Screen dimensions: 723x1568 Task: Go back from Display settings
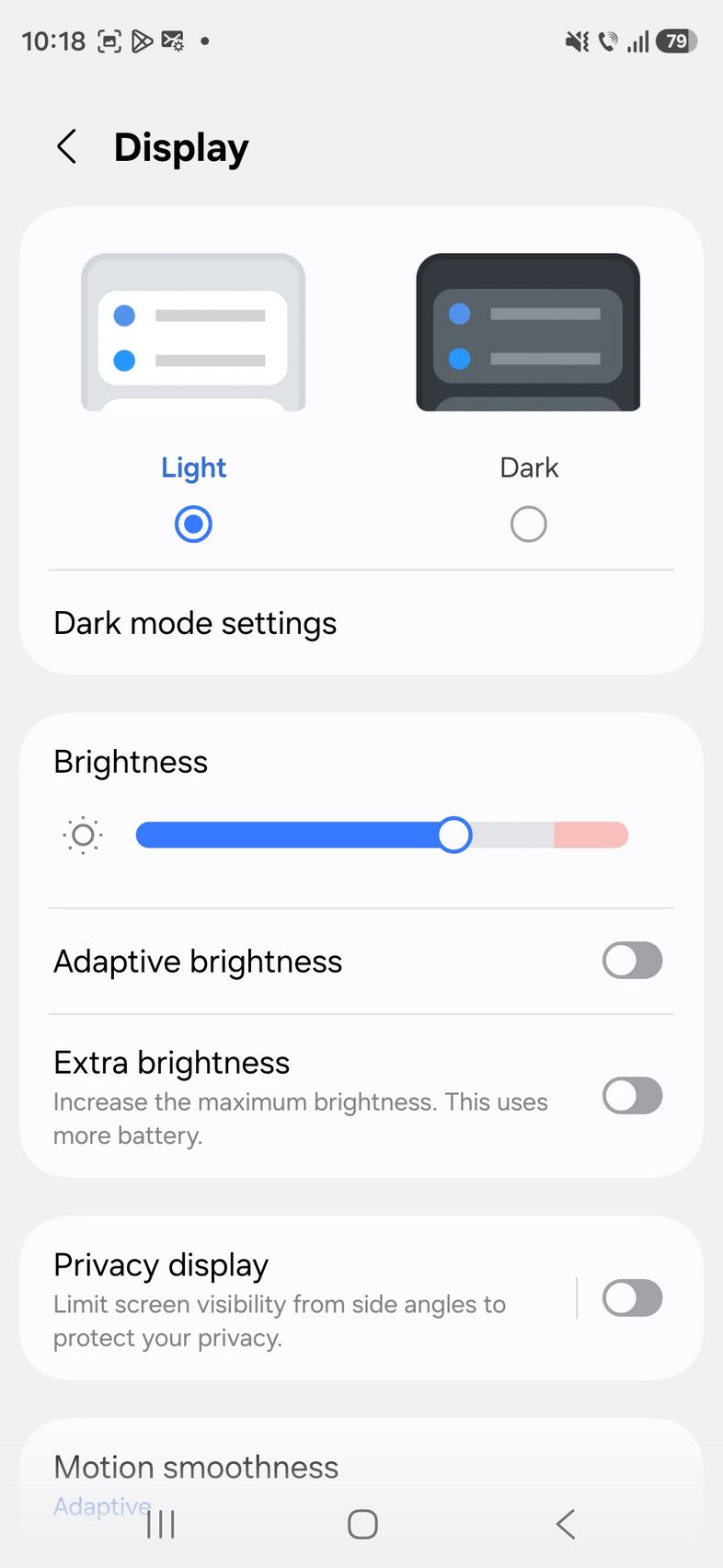tap(67, 147)
